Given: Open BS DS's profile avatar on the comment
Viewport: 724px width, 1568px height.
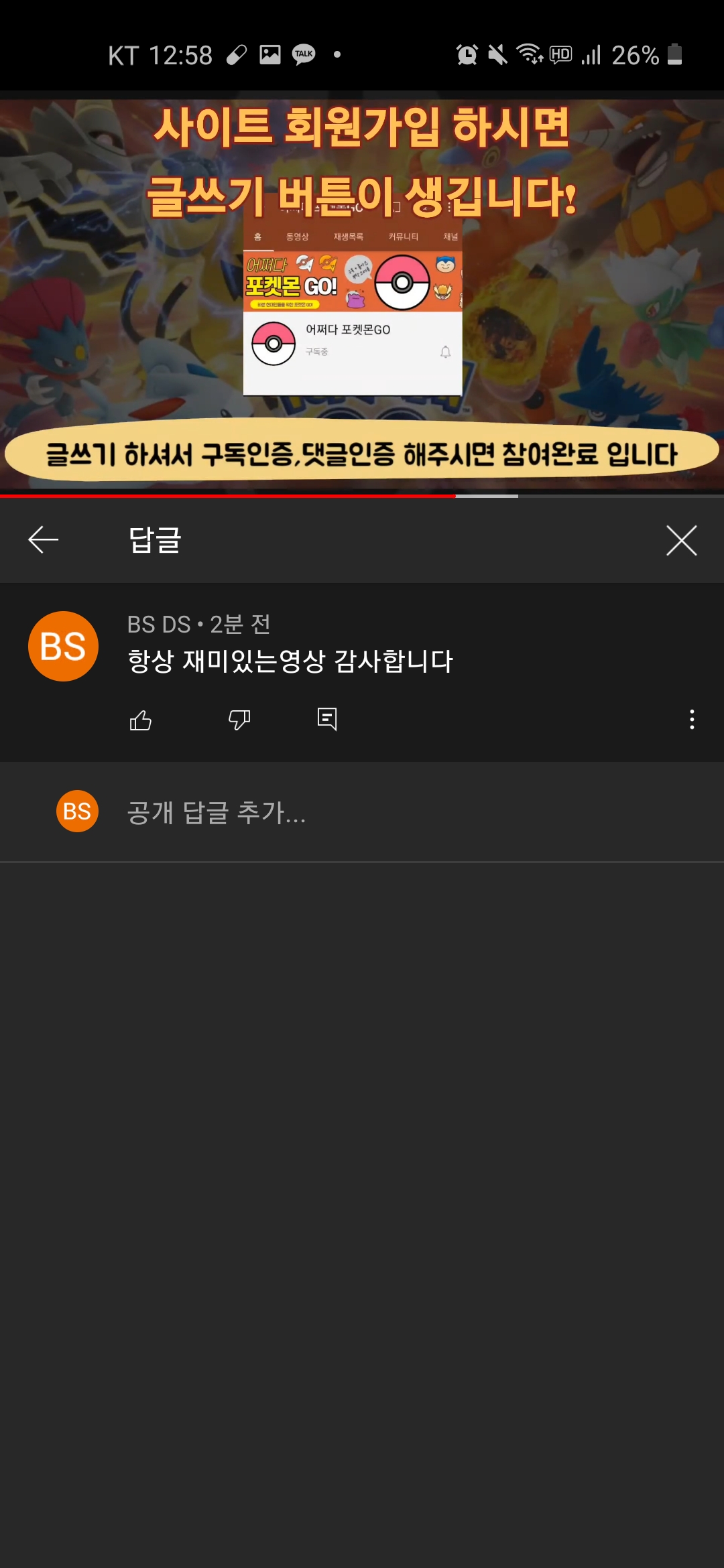Looking at the screenshot, I should (x=64, y=647).
